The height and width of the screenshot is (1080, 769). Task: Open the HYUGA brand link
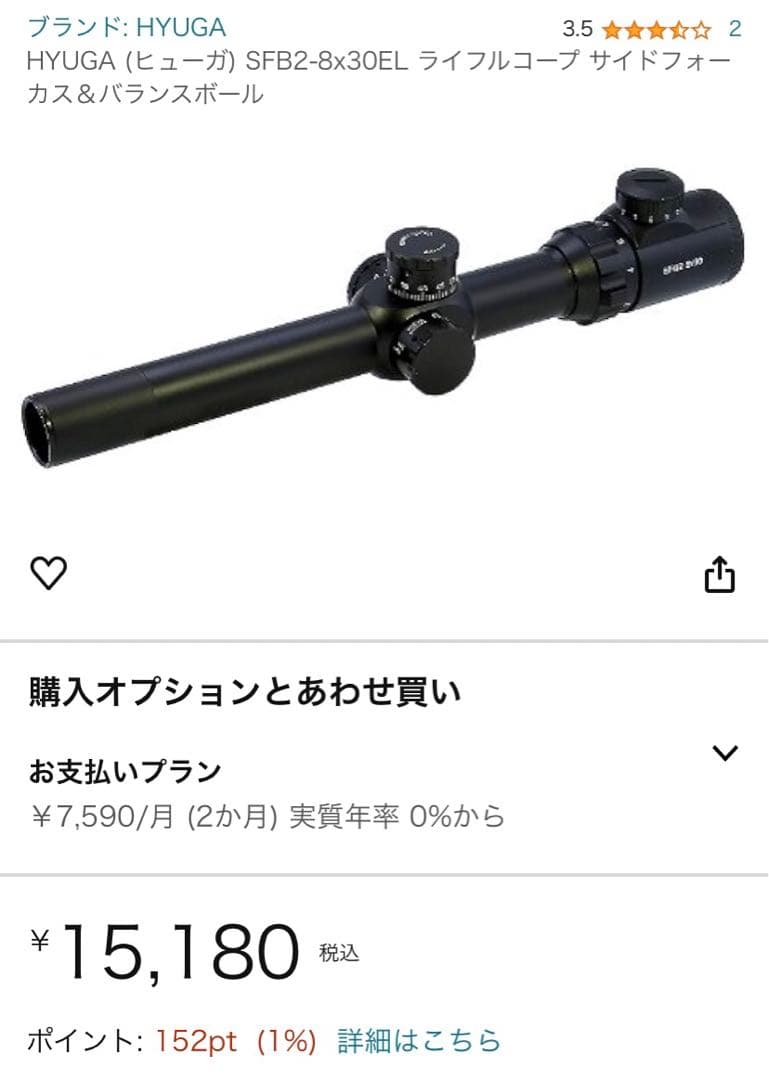click(127, 27)
